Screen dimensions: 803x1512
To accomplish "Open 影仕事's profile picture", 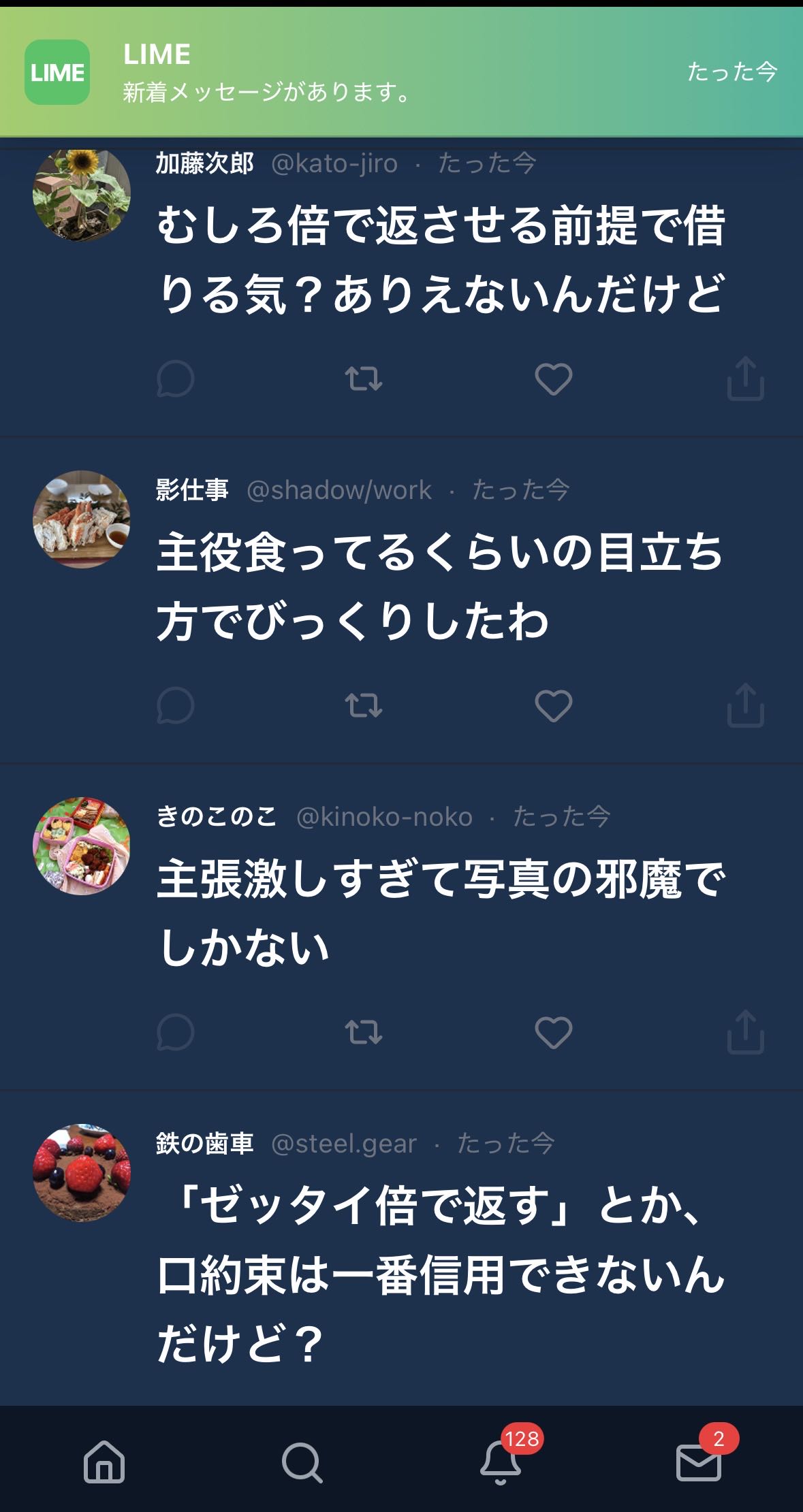I will (82, 519).
